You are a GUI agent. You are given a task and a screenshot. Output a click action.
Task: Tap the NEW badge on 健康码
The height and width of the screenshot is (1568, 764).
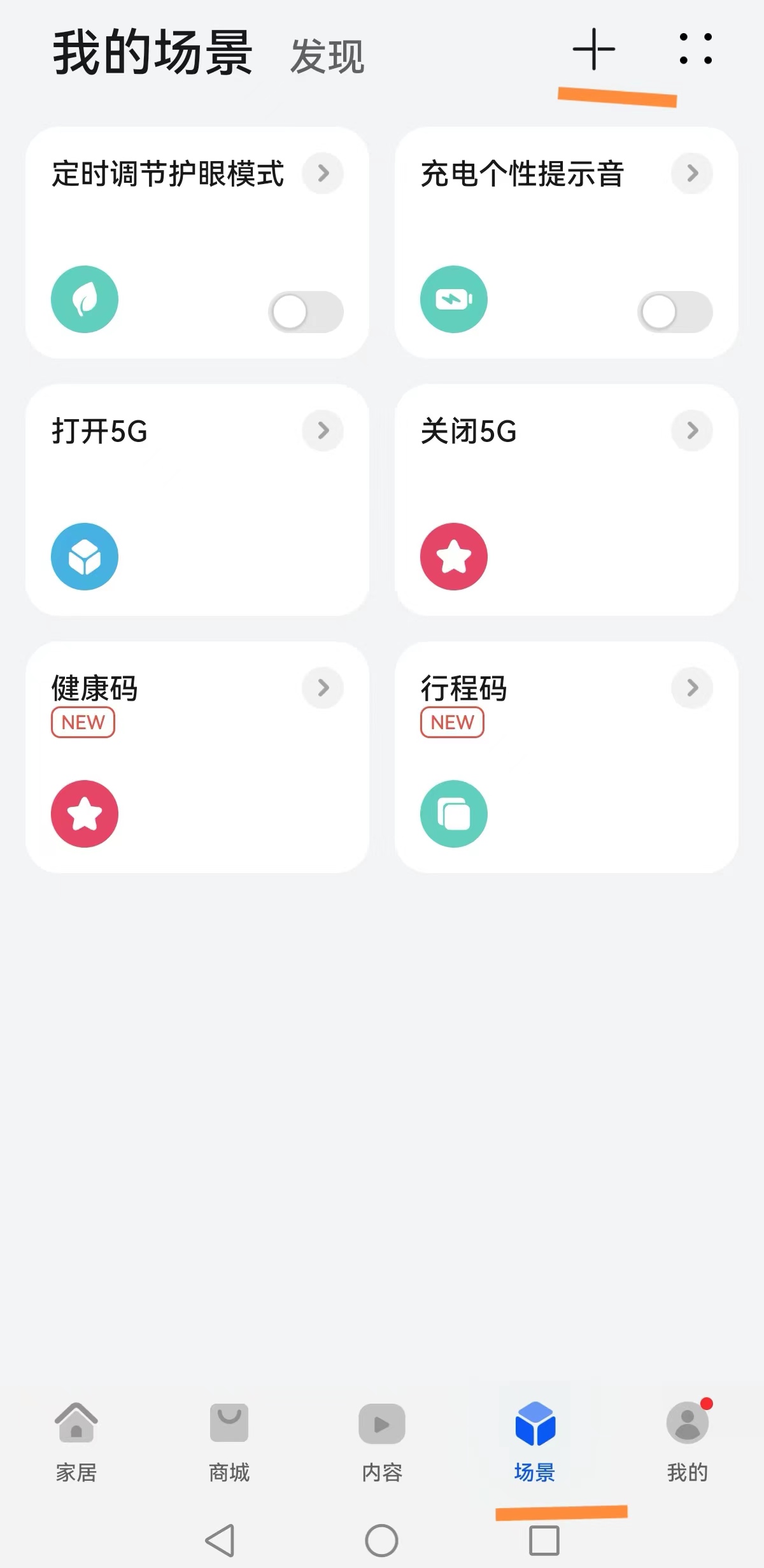point(82,722)
